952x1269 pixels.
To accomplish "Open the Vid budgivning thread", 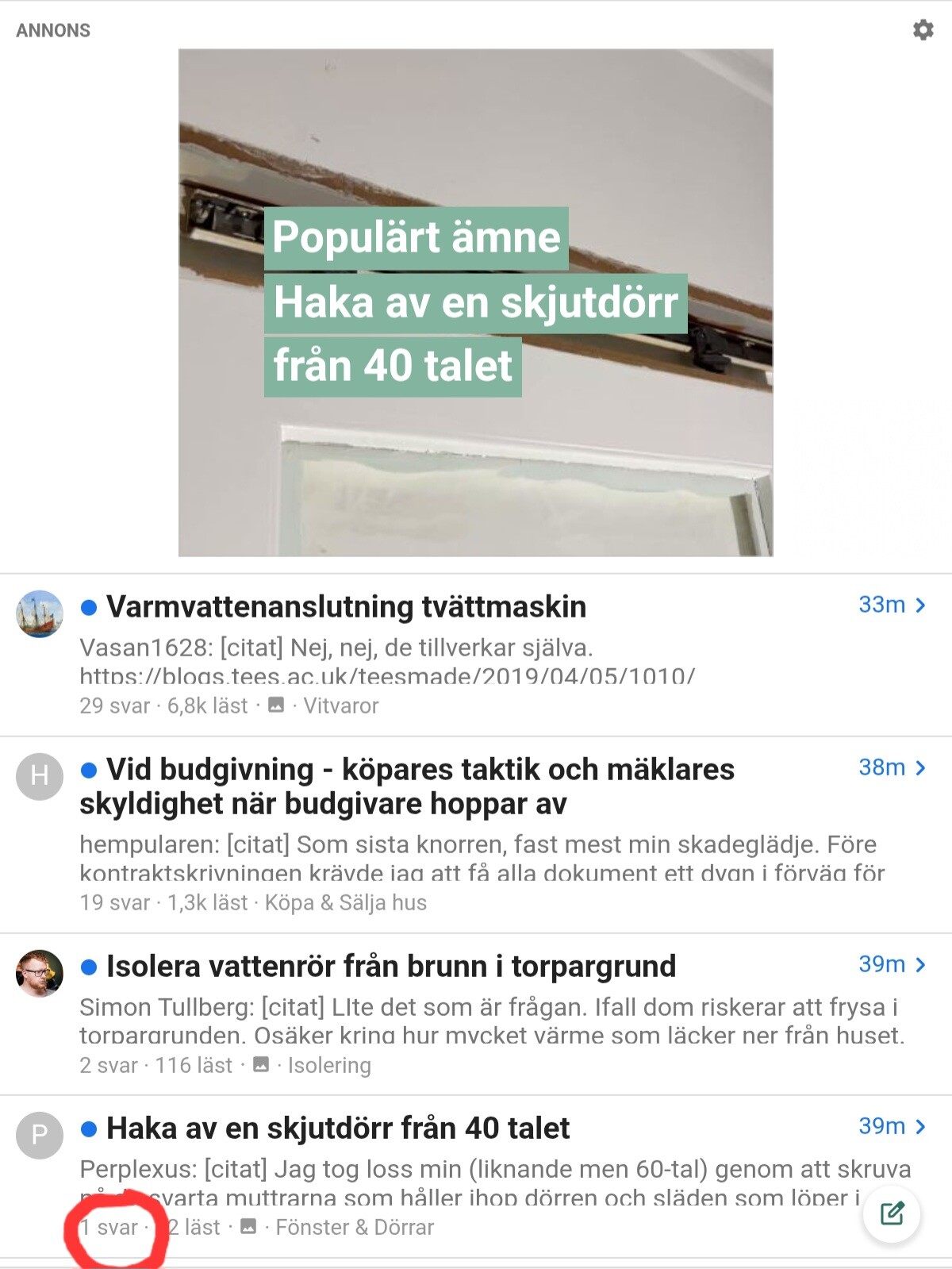I will (x=407, y=786).
